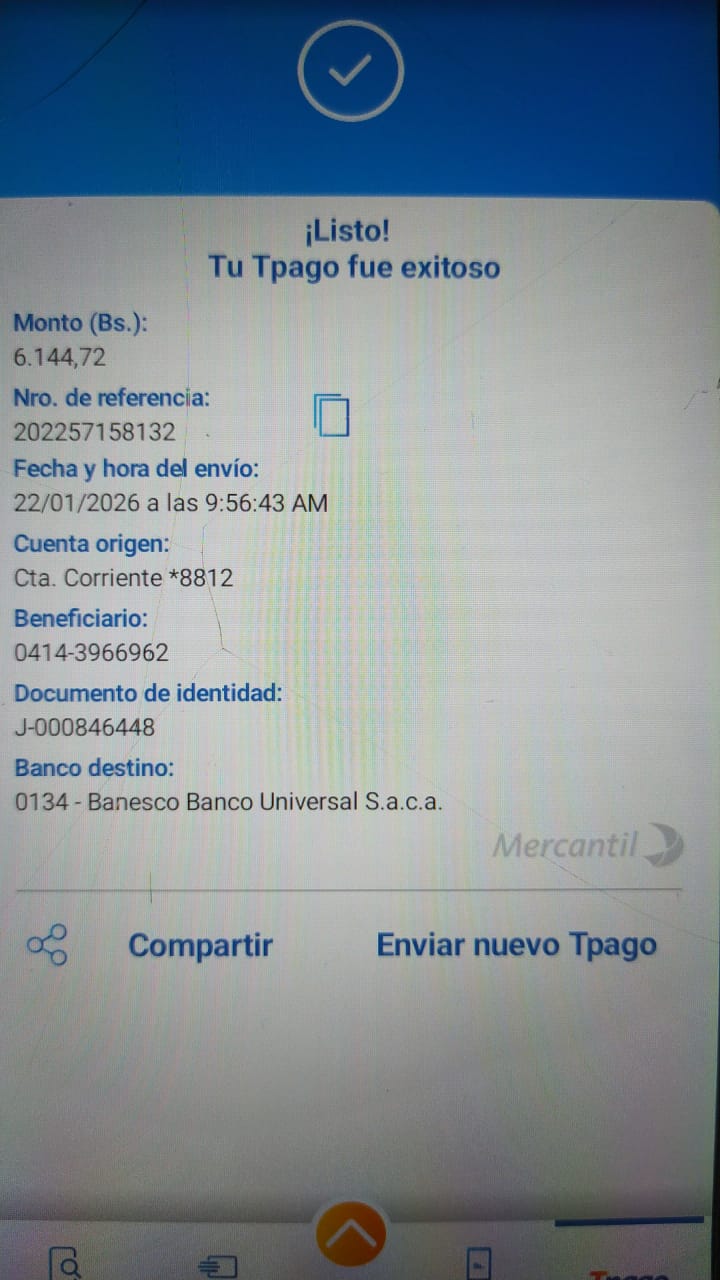Open the document search tab in bottom bar
Screen dimensions: 720x1280
[66, 1264]
